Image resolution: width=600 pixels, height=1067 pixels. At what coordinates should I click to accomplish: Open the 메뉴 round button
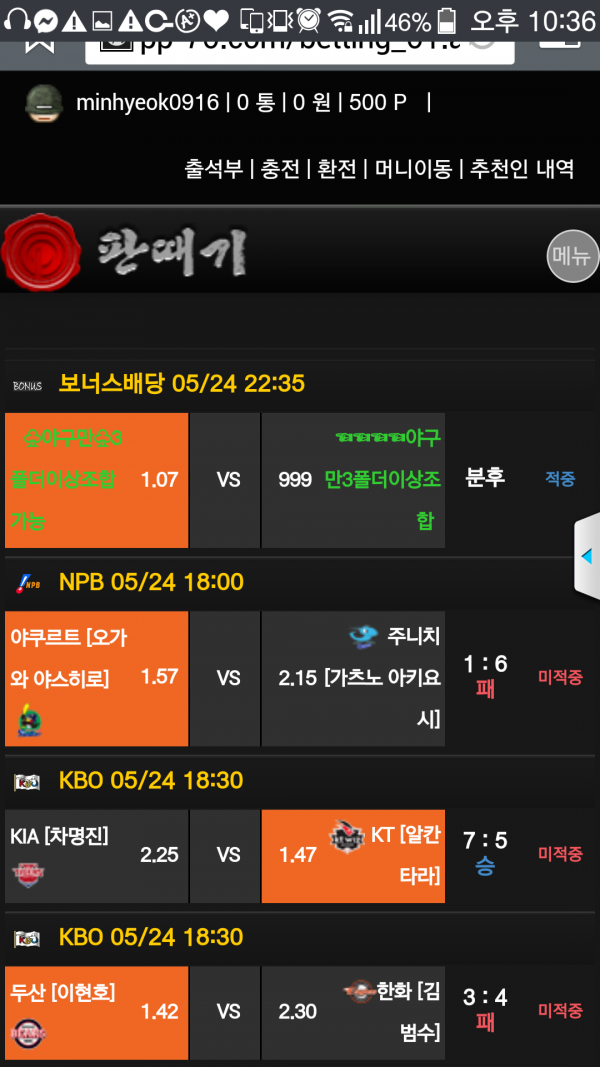click(x=573, y=256)
